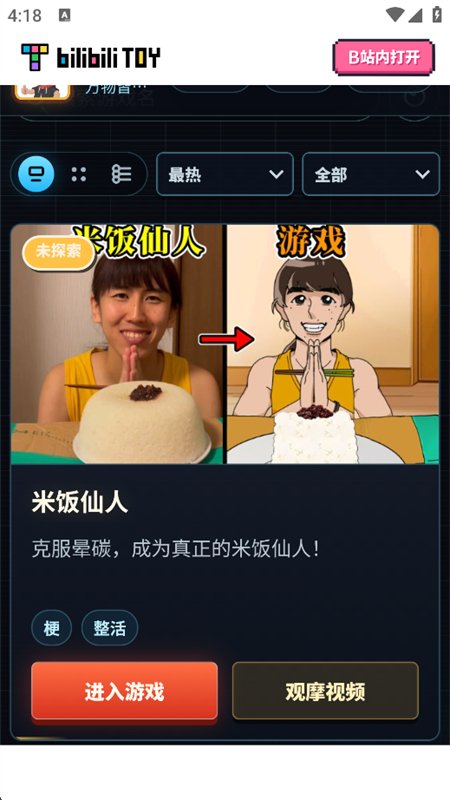Open the 全部 filter dropdown
The width and height of the screenshot is (450, 800).
pyautogui.click(x=371, y=174)
